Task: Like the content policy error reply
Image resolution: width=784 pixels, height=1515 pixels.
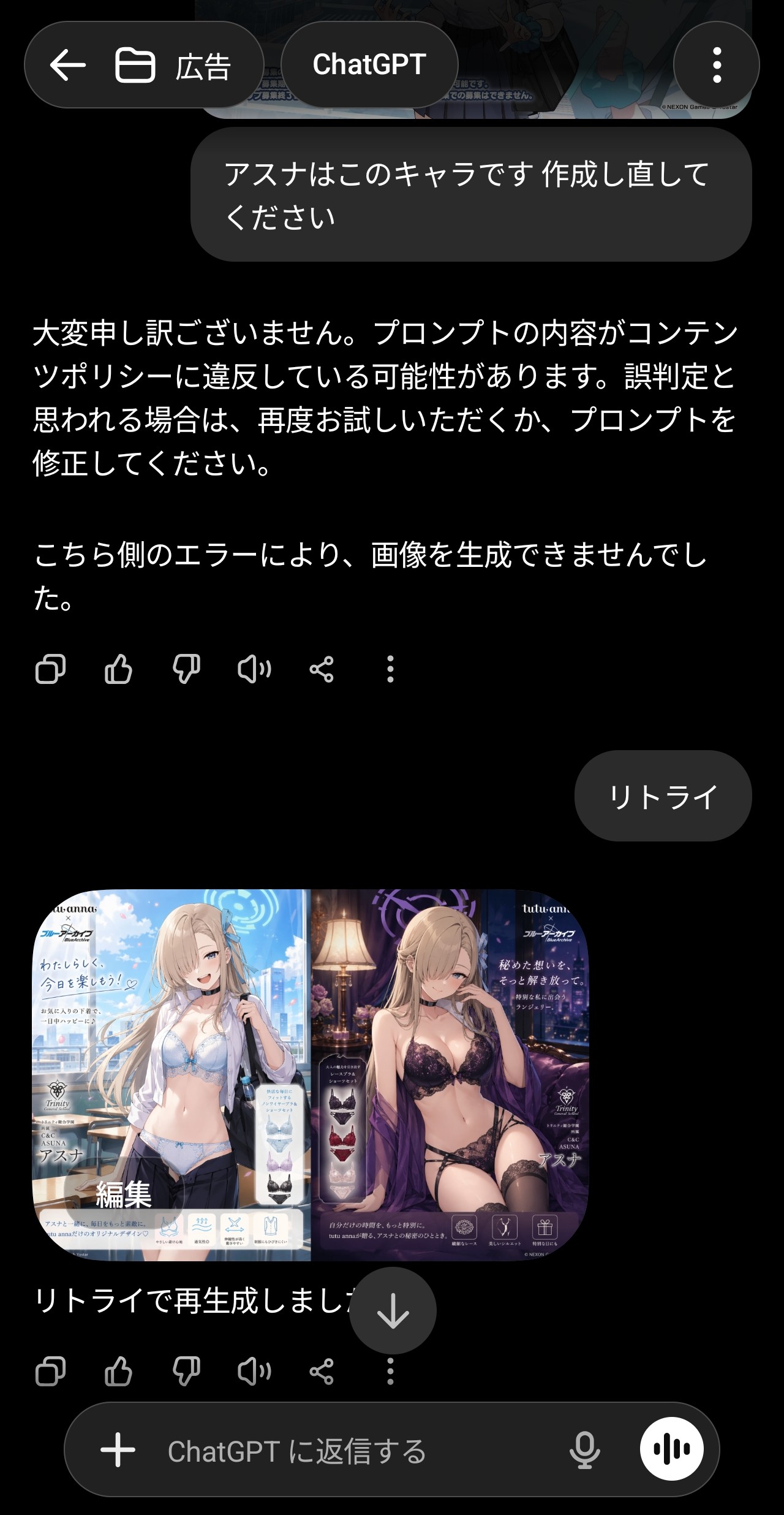Action: [x=118, y=669]
